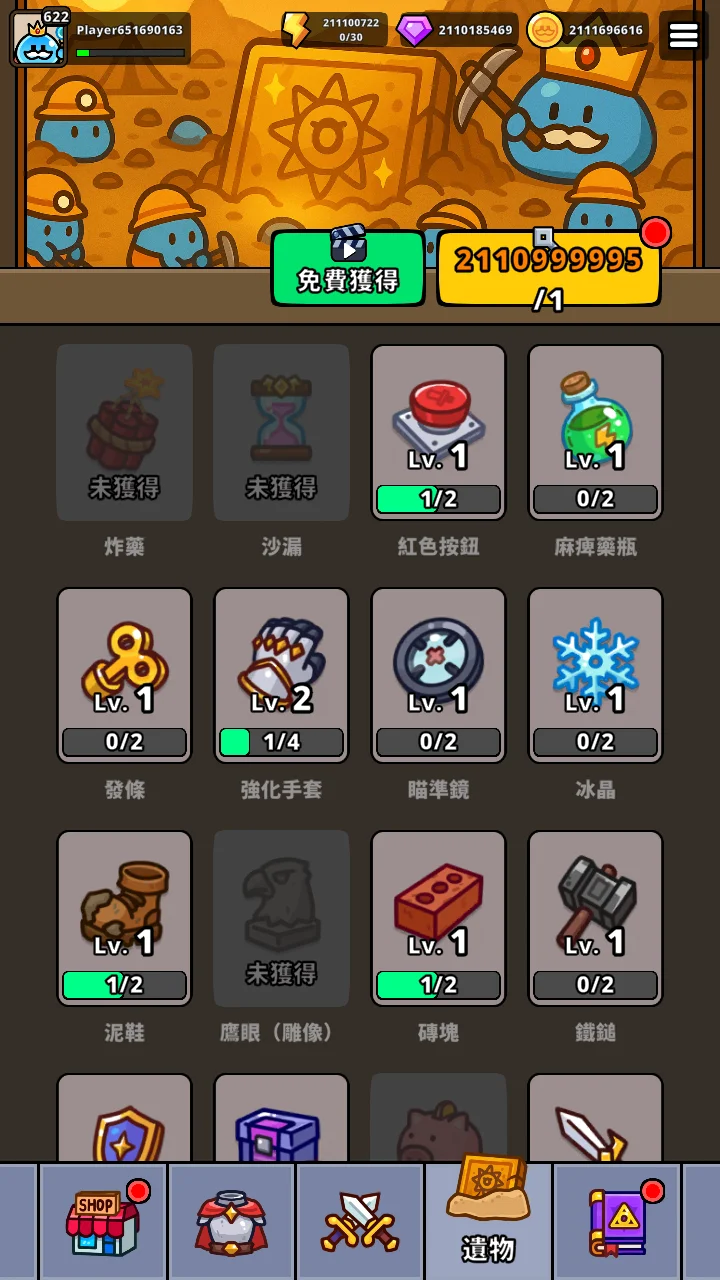Open the 強化手套 relic card
The height and width of the screenshot is (1280, 720).
coord(281,675)
